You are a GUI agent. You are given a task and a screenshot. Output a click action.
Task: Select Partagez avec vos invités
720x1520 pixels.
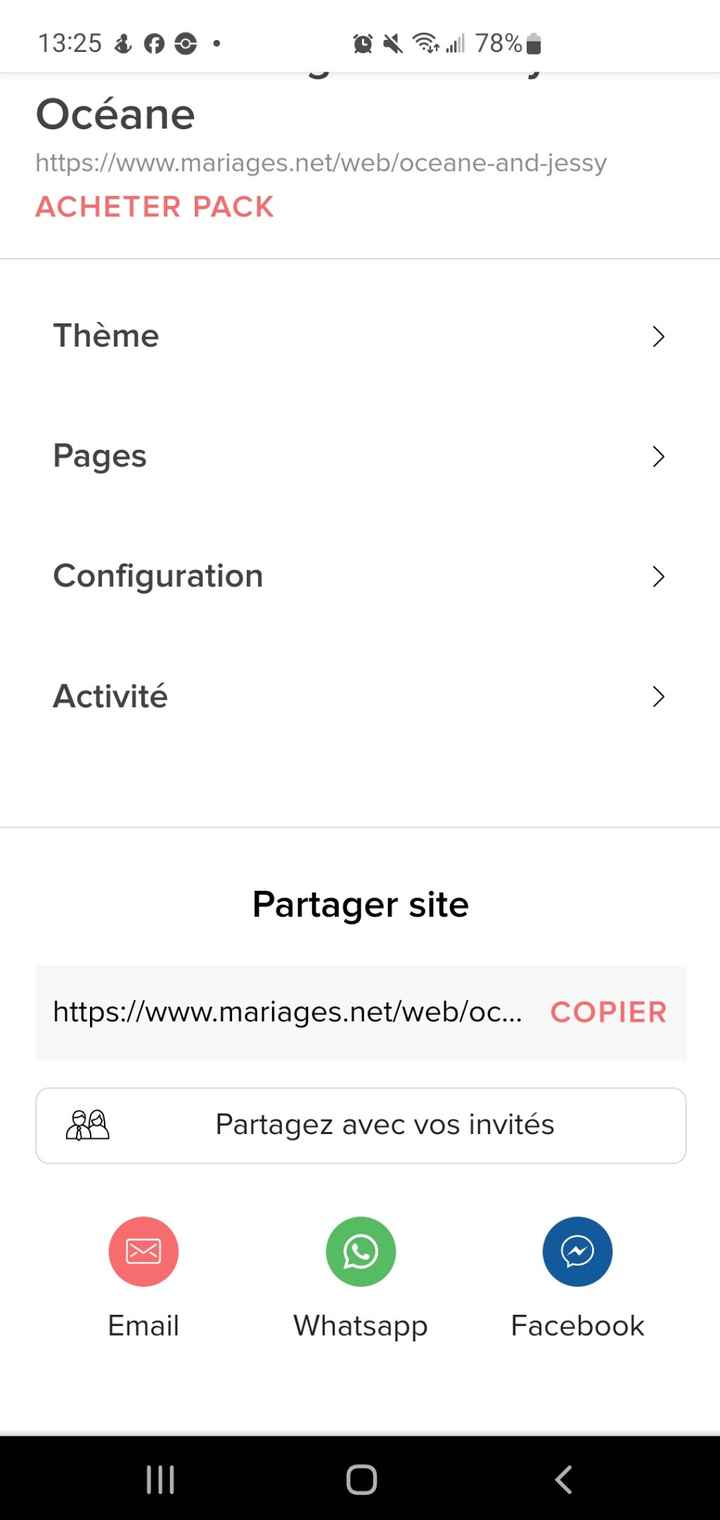383,1124
